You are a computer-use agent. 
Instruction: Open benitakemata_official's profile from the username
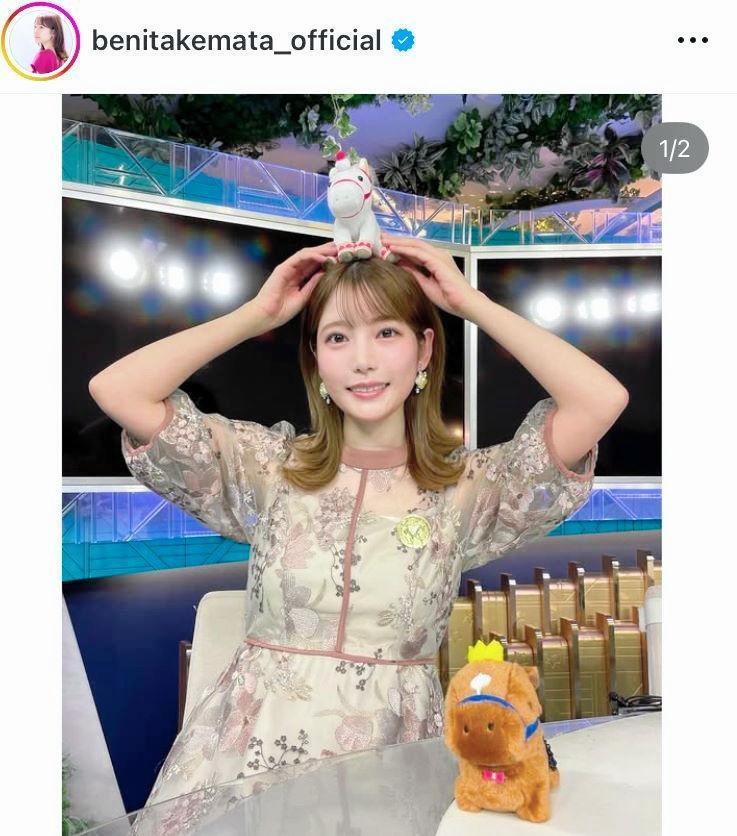pyautogui.click(x=236, y=41)
